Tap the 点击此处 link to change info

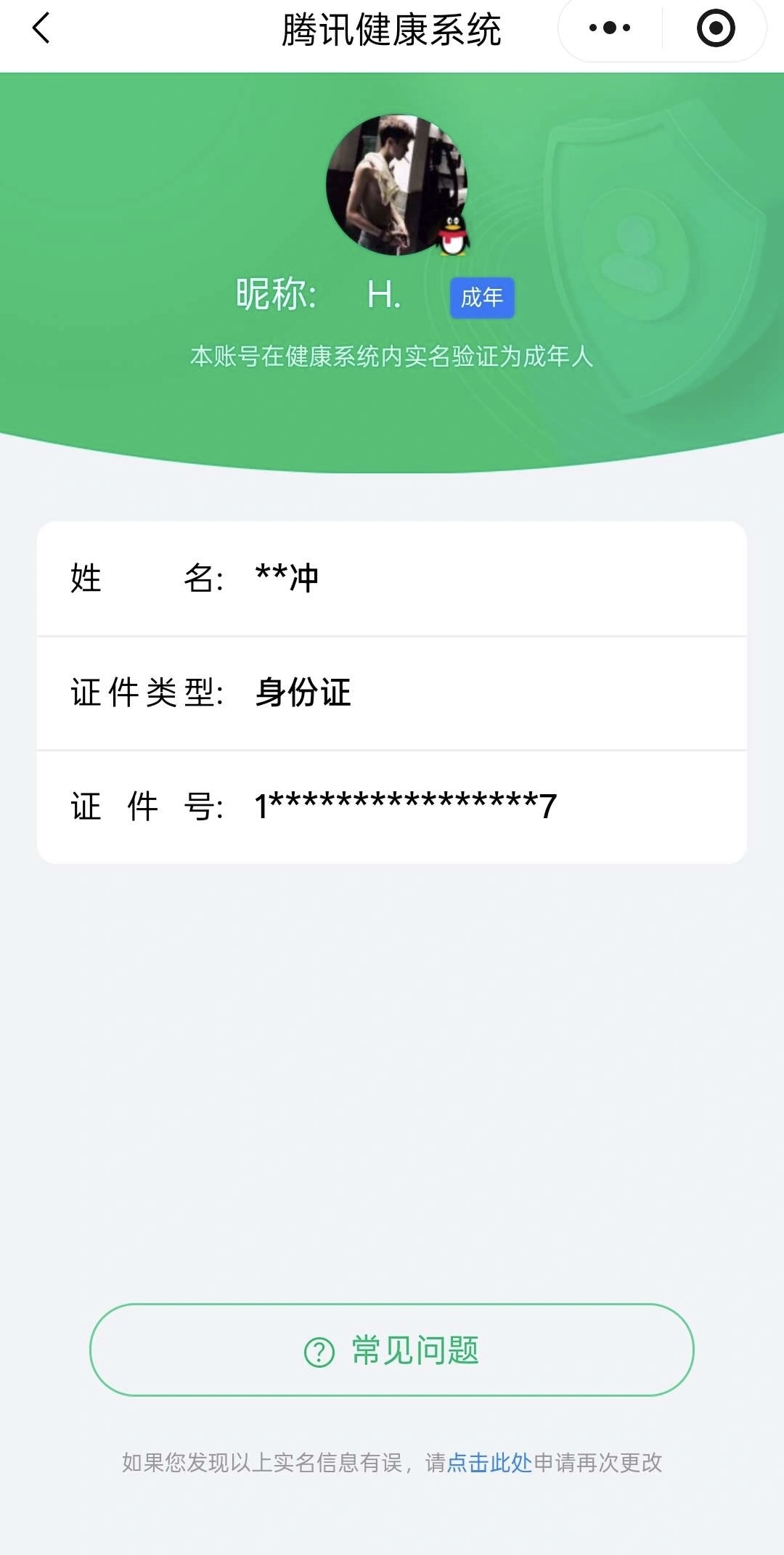point(489,1463)
